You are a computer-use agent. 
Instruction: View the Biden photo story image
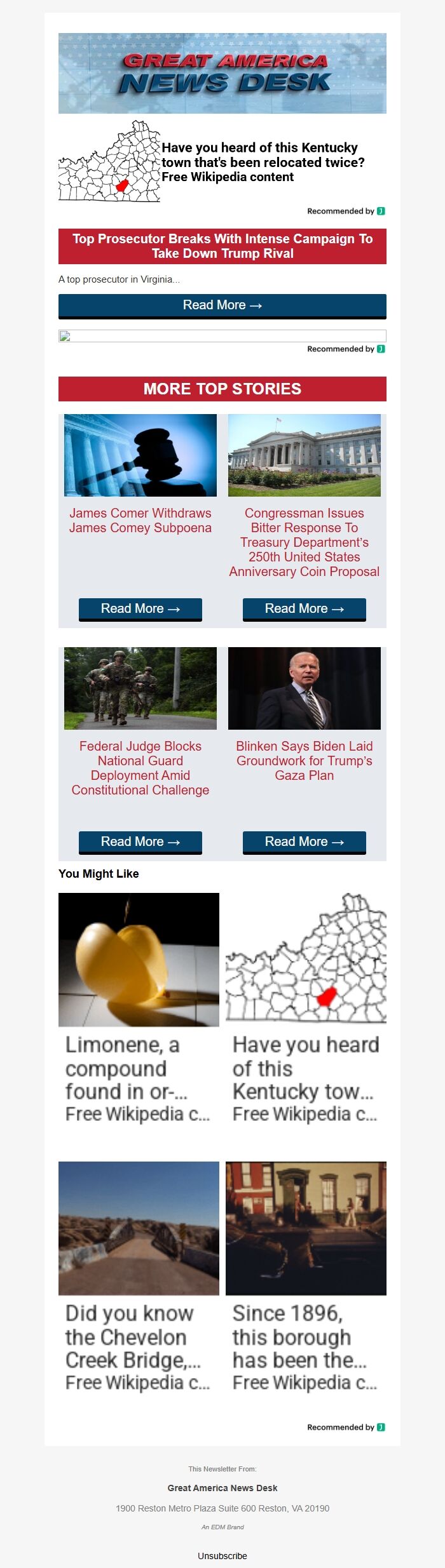305,688
